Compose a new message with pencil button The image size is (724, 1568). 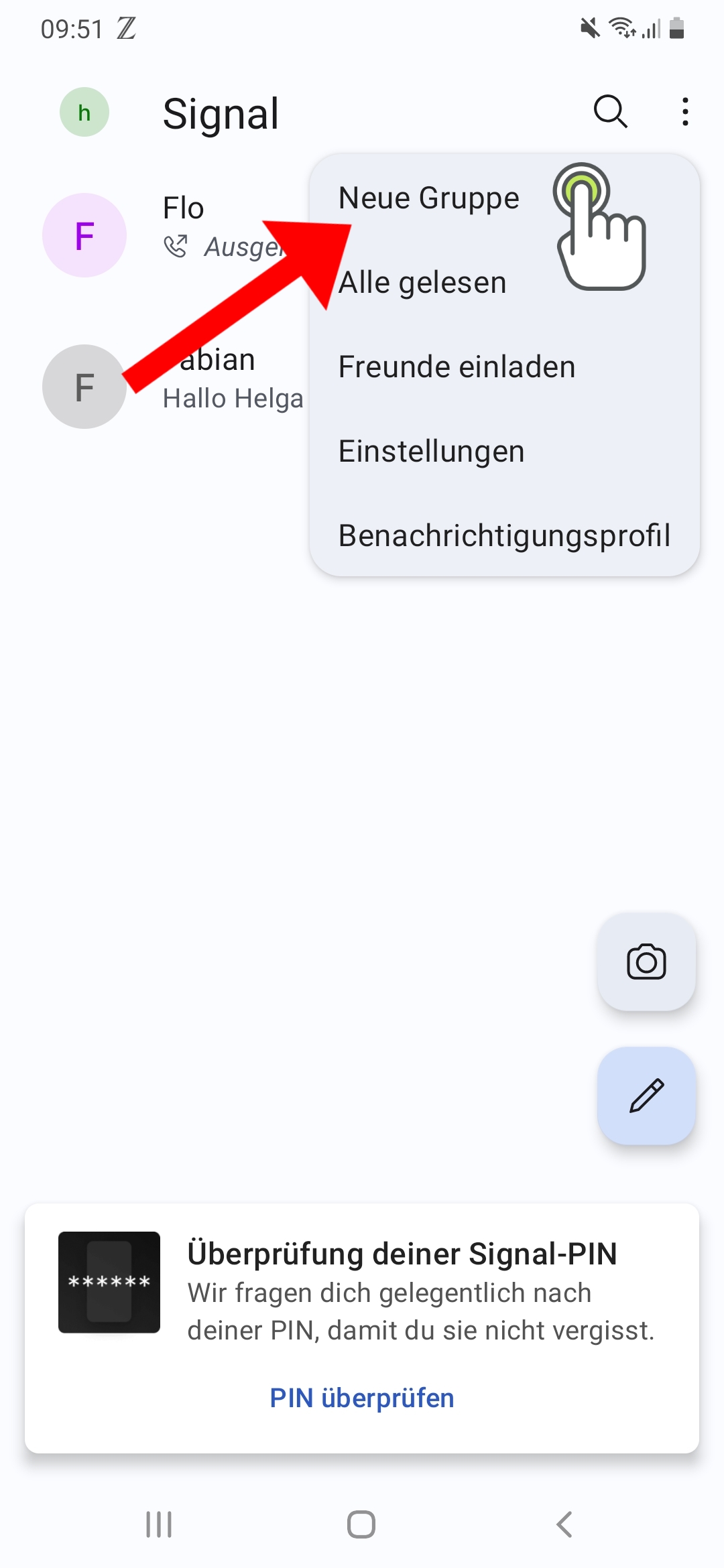tap(646, 1096)
